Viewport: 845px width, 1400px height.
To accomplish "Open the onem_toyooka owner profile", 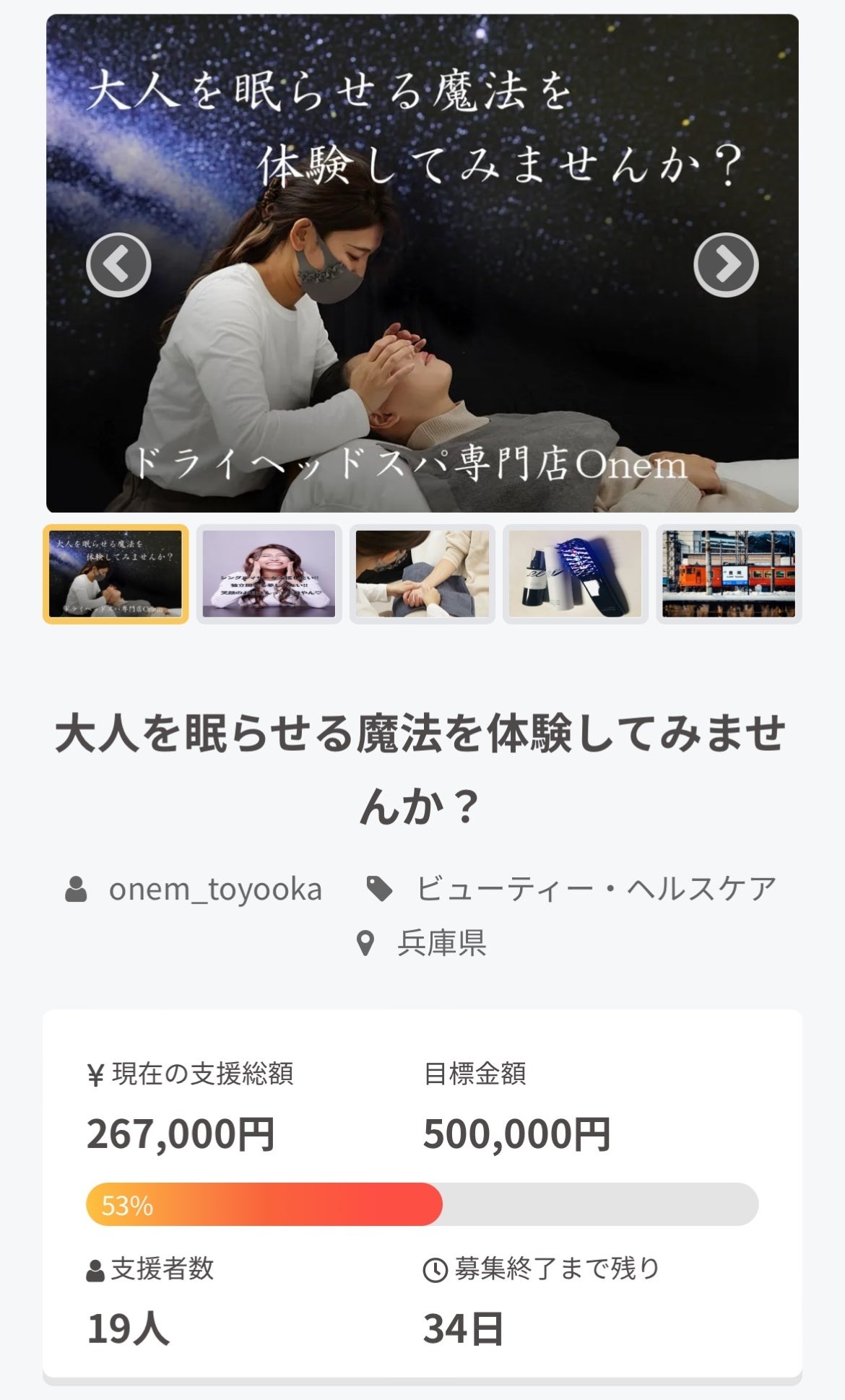I will (x=214, y=889).
